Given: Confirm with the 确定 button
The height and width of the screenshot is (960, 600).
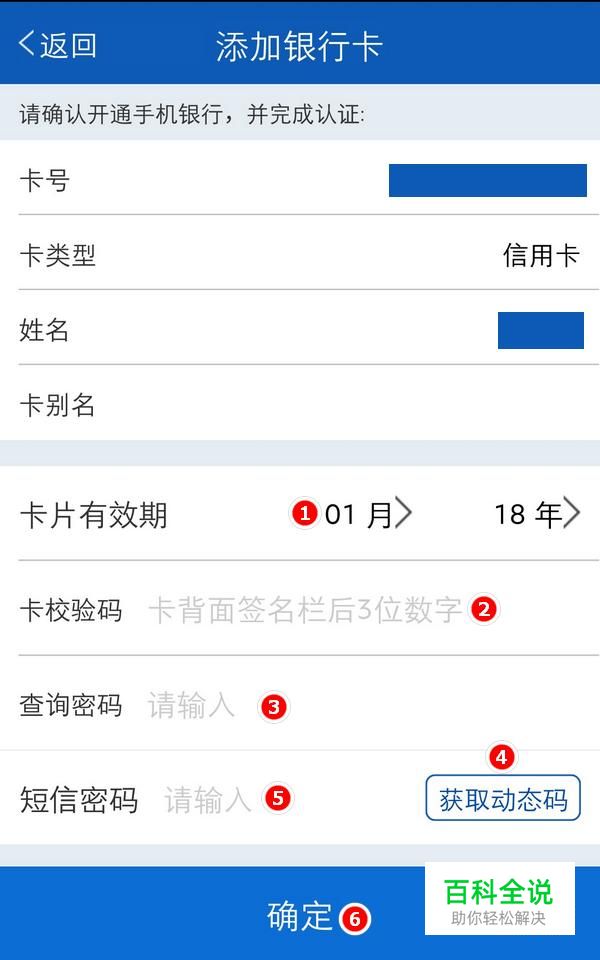Looking at the screenshot, I should [300, 915].
